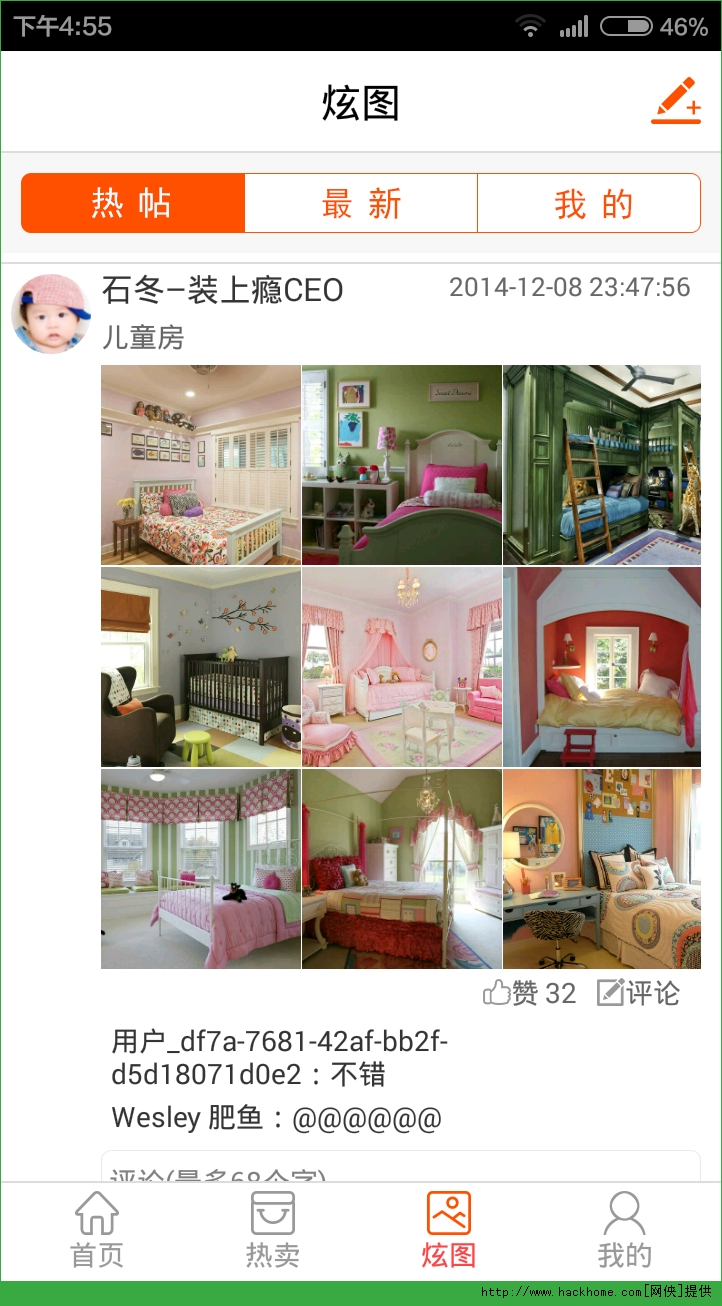View the dark crib nursery photo

[x=201, y=667]
